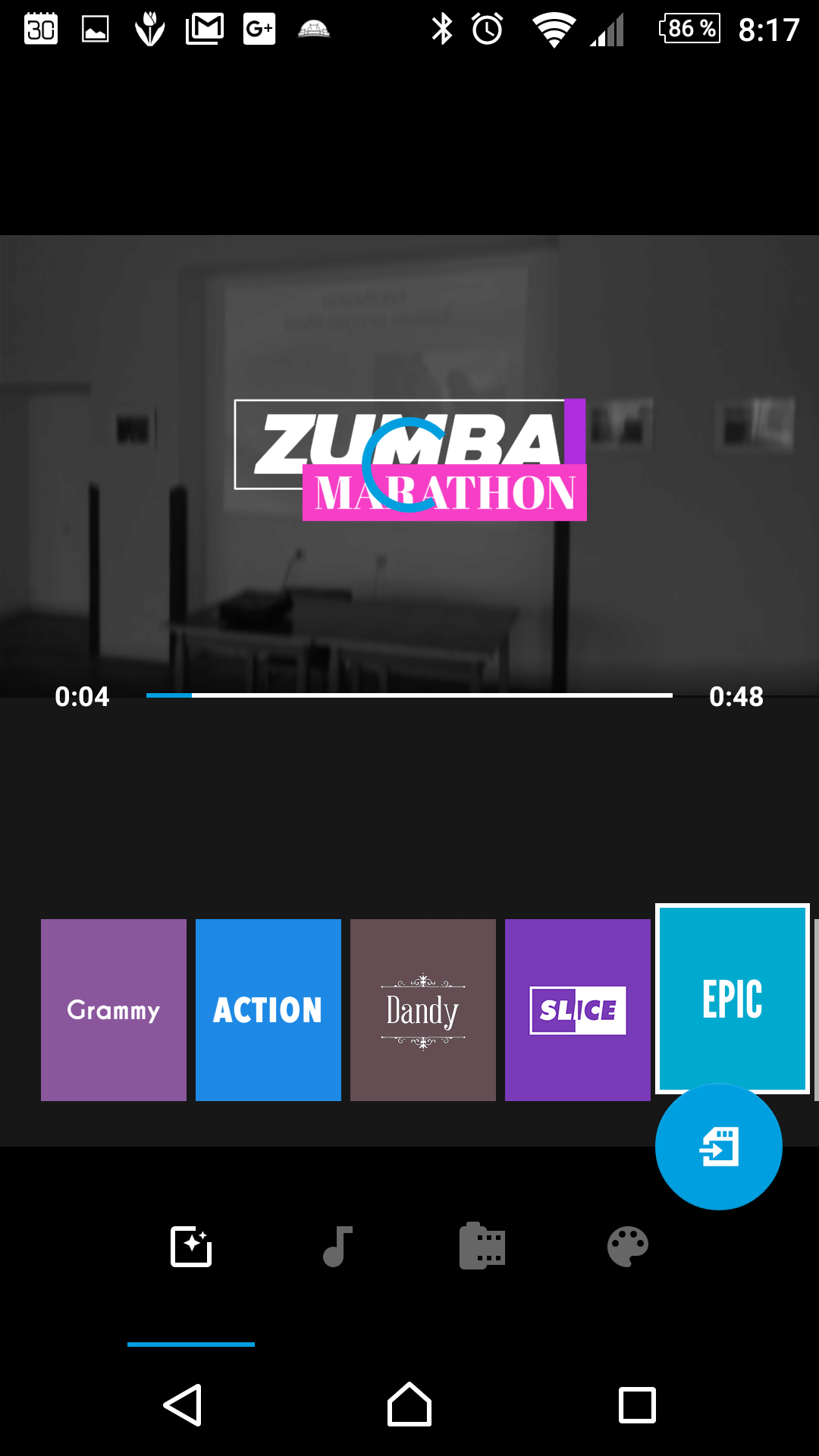This screenshot has width=819, height=1456.
Task: Tap the blue save video button
Action: click(719, 1147)
